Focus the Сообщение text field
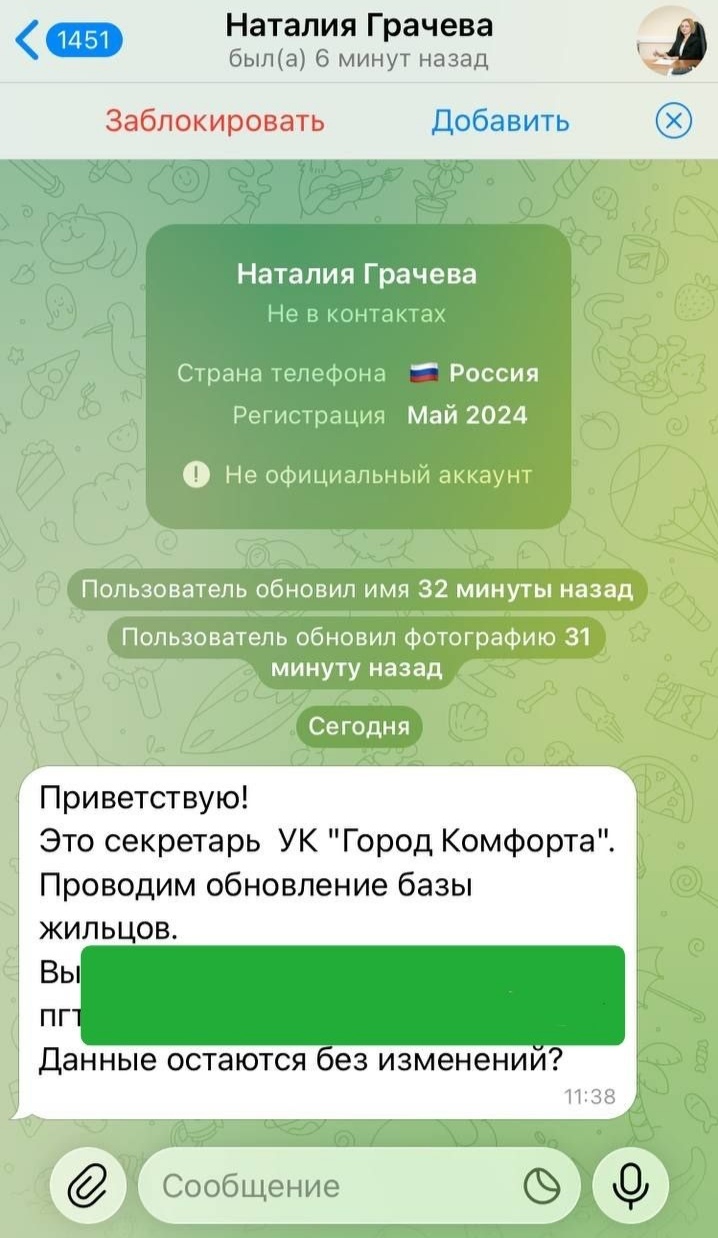This screenshot has height=1238, width=718. 330,1186
